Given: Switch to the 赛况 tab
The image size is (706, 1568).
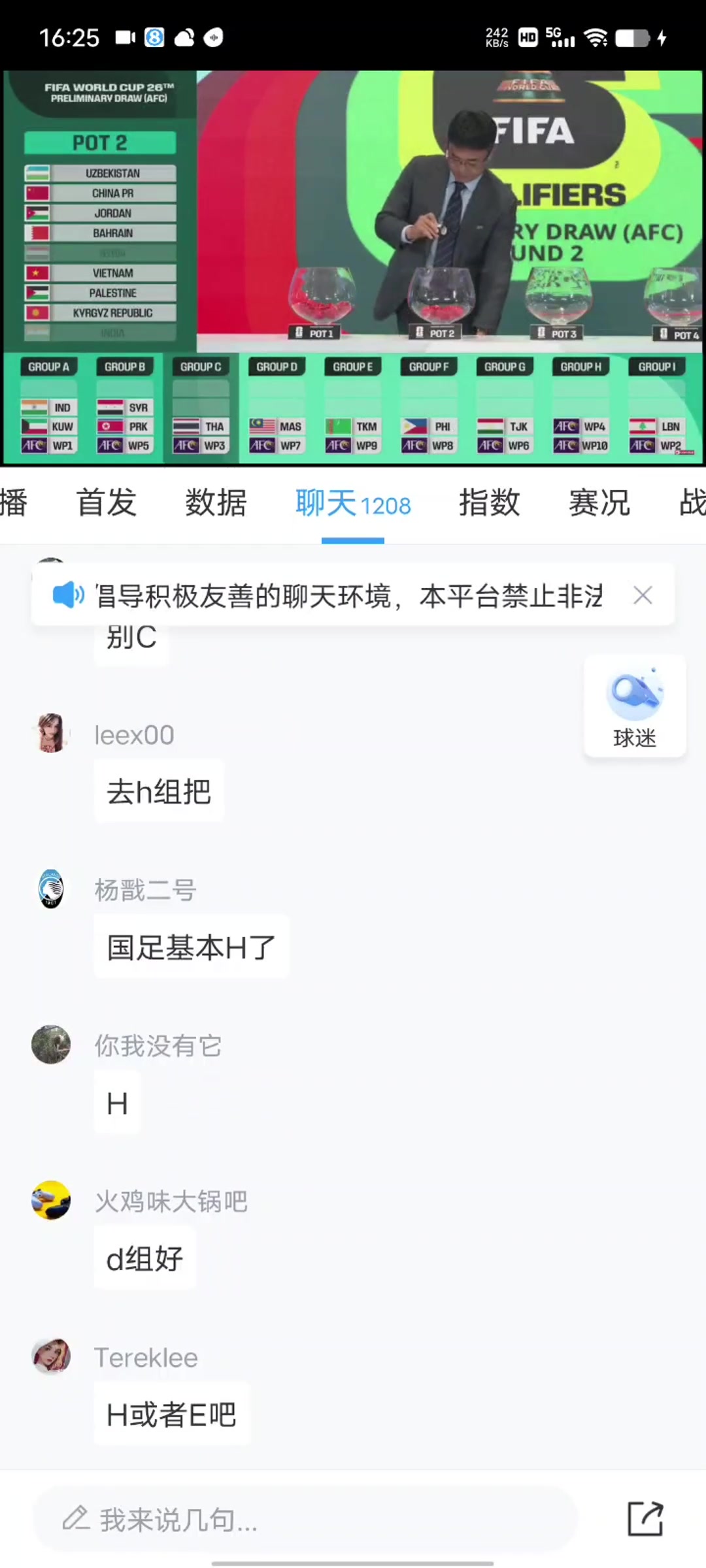Looking at the screenshot, I should pyautogui.click(x=599, y=503).
